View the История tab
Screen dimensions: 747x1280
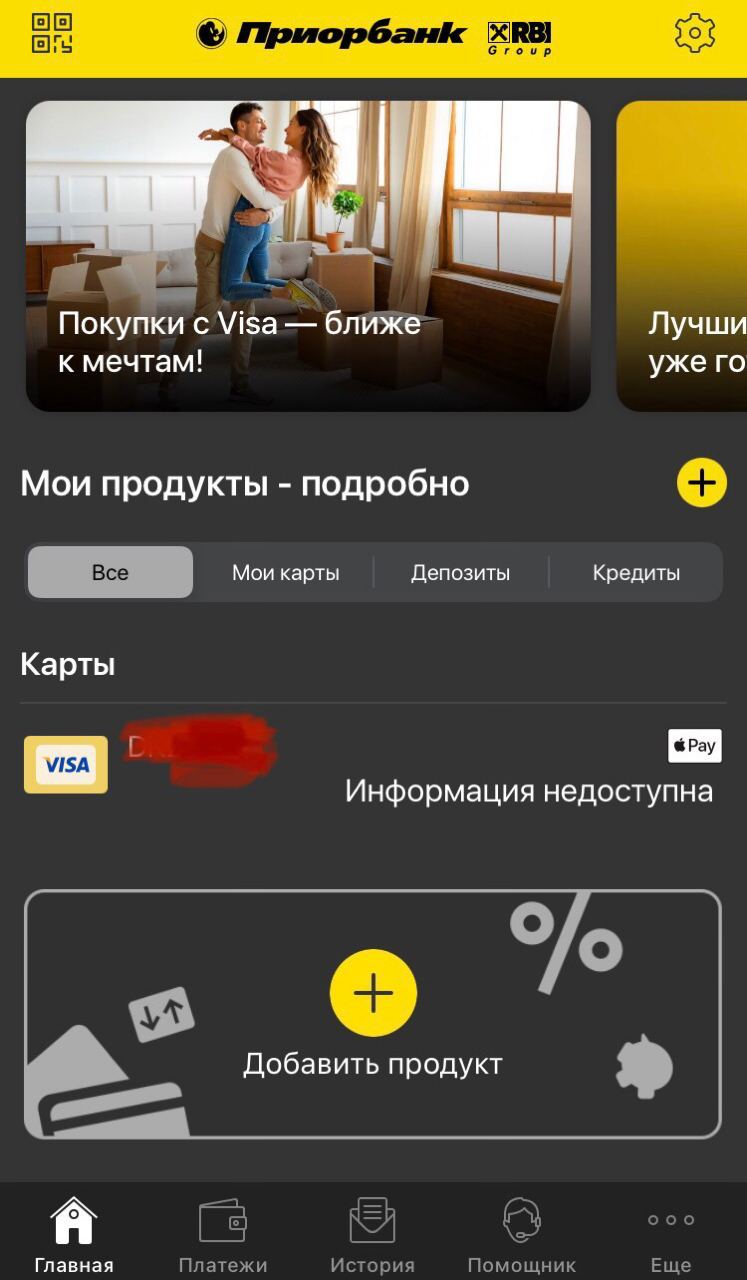(x=372, y=1236)
